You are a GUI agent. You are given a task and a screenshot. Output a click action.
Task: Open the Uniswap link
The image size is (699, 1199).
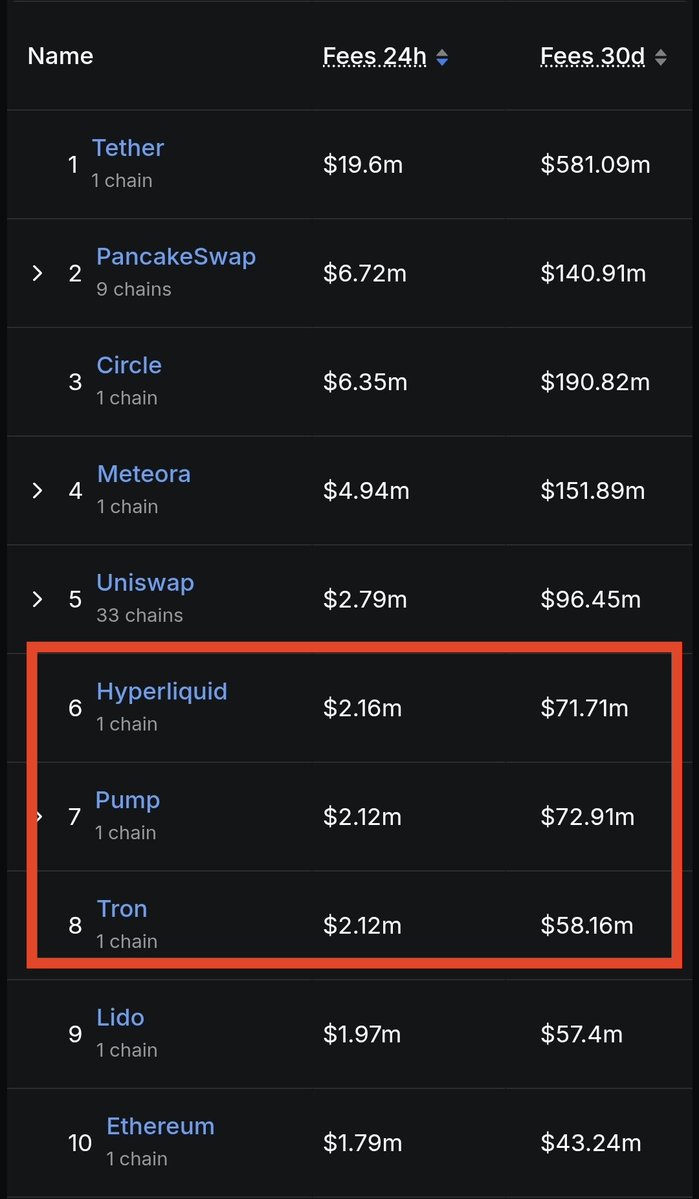pyautogui.click(x=145, y=583)
